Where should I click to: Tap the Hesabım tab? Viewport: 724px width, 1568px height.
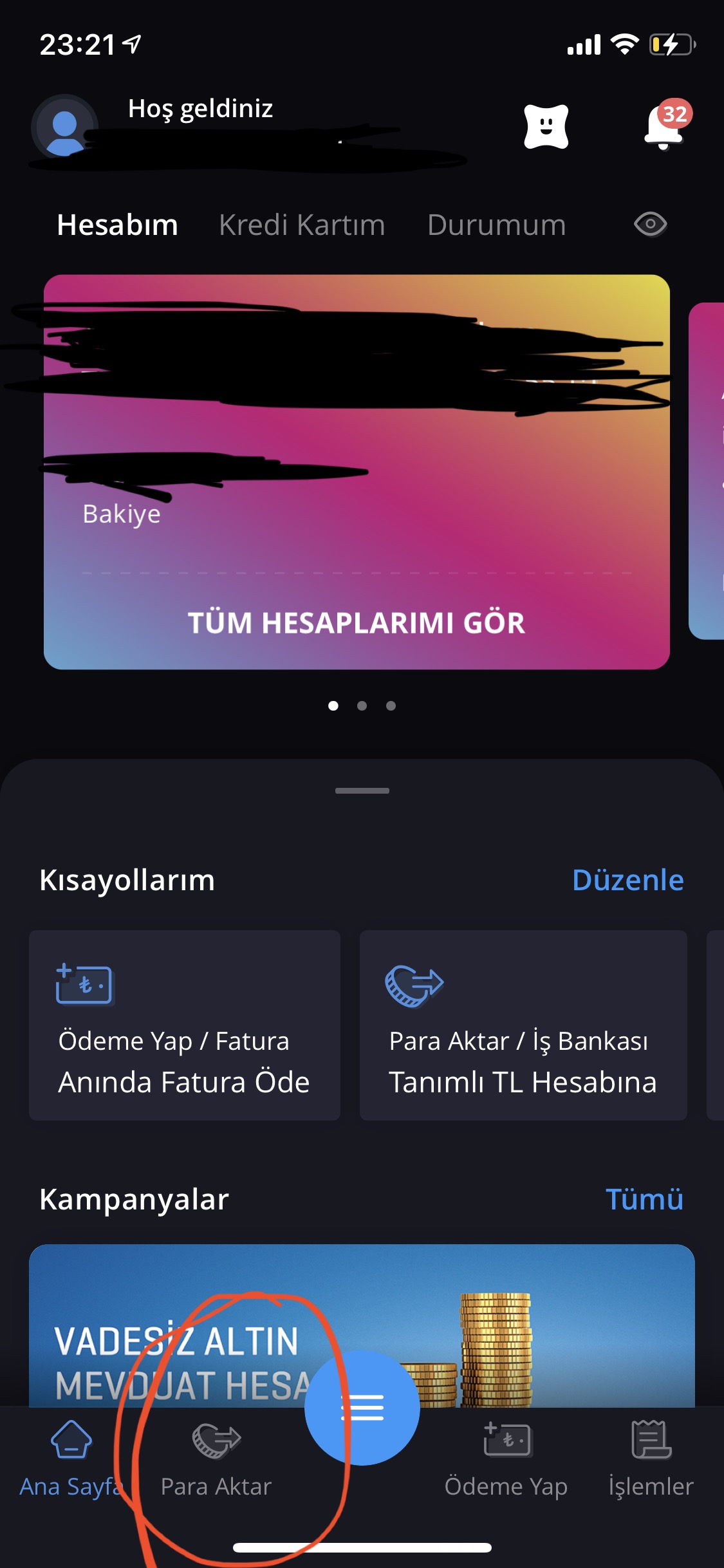(117, 225)
